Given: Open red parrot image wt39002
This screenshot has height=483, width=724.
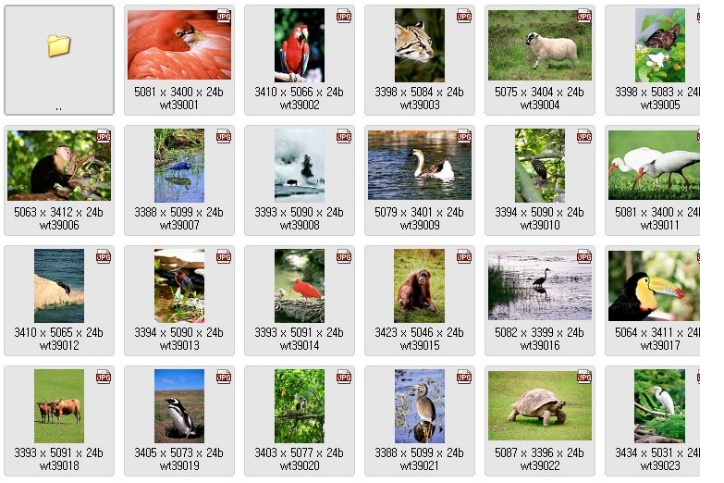Looking at the screenshot, I should click(299, 60).
